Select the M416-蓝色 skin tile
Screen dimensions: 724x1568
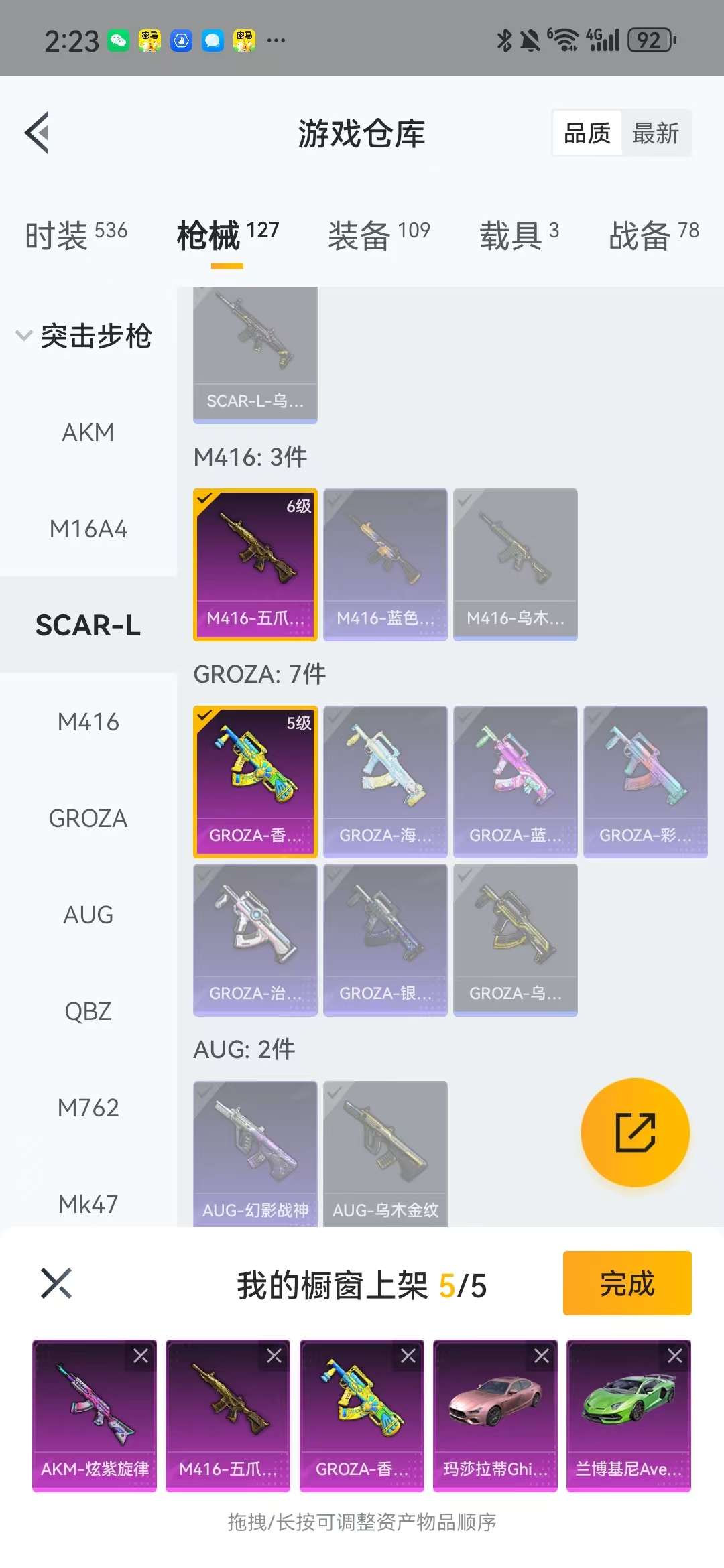tap(385, 564)
